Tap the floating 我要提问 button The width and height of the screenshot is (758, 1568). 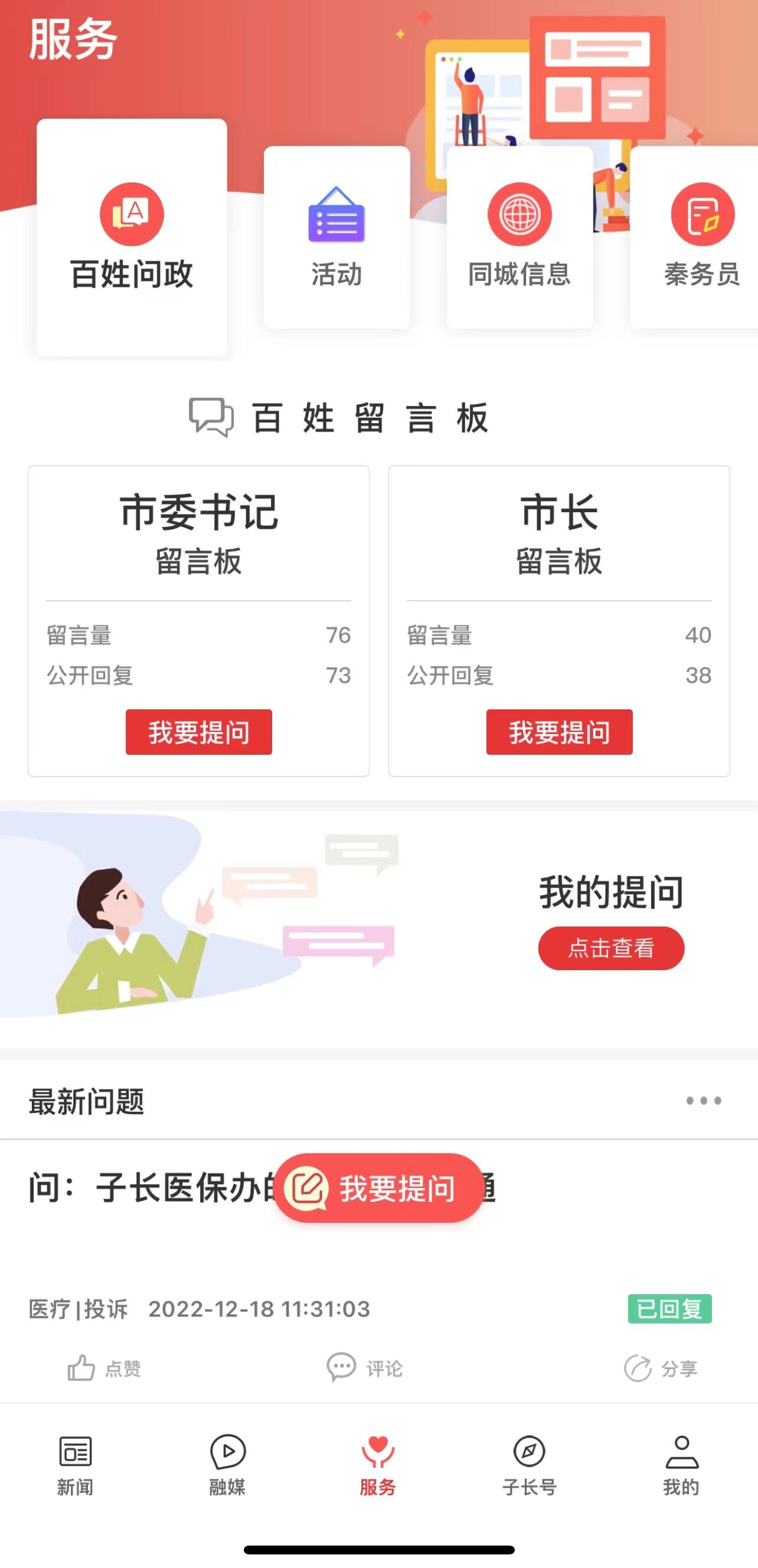(378, 1187)
